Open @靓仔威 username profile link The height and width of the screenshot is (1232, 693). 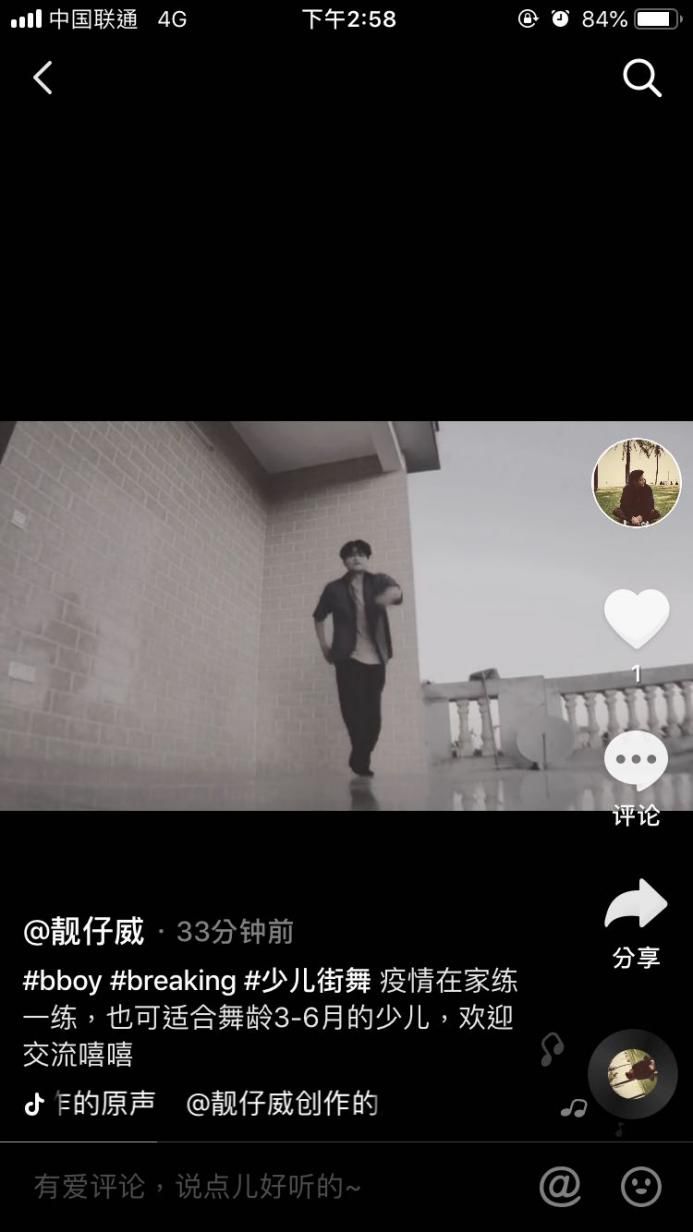[84, 931]
